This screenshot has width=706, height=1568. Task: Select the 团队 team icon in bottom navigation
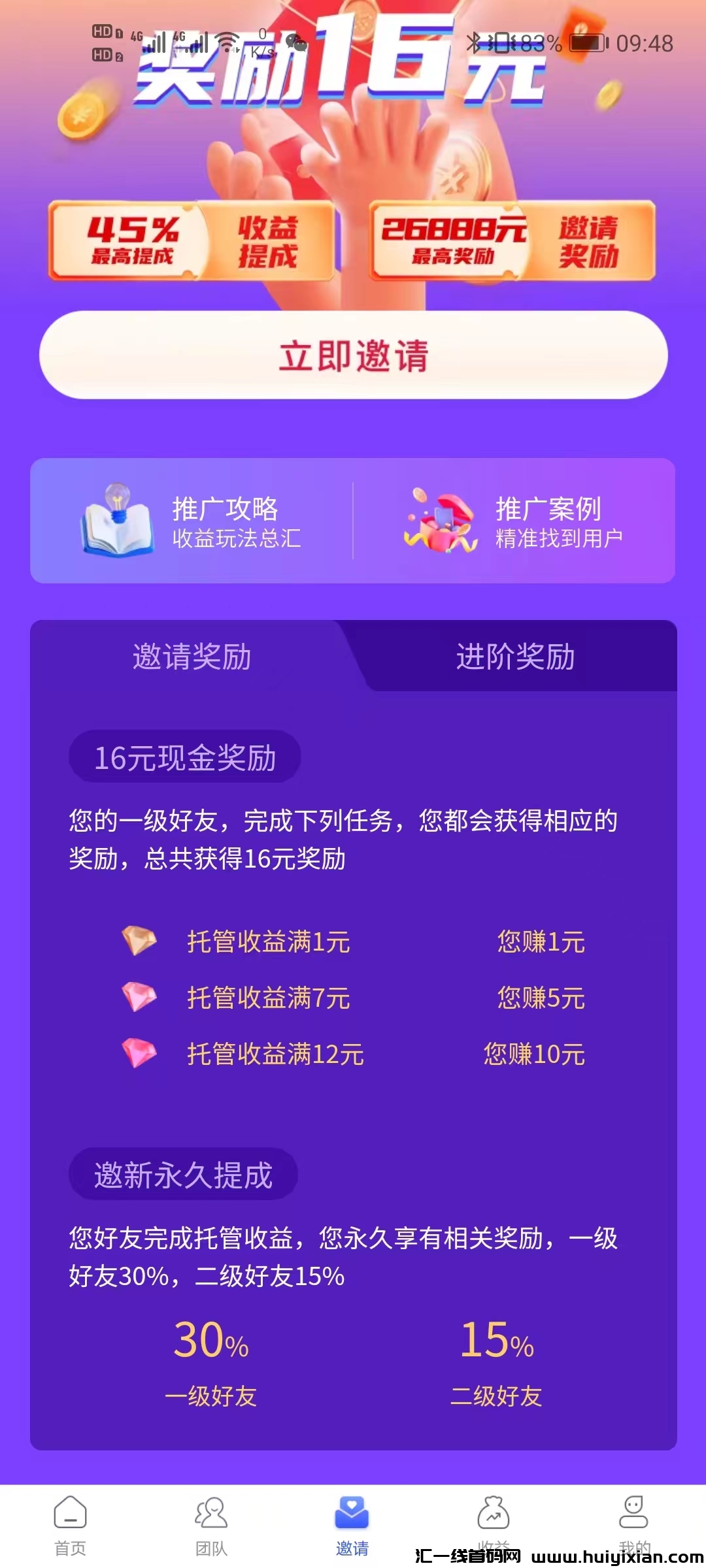[210, 1509]
